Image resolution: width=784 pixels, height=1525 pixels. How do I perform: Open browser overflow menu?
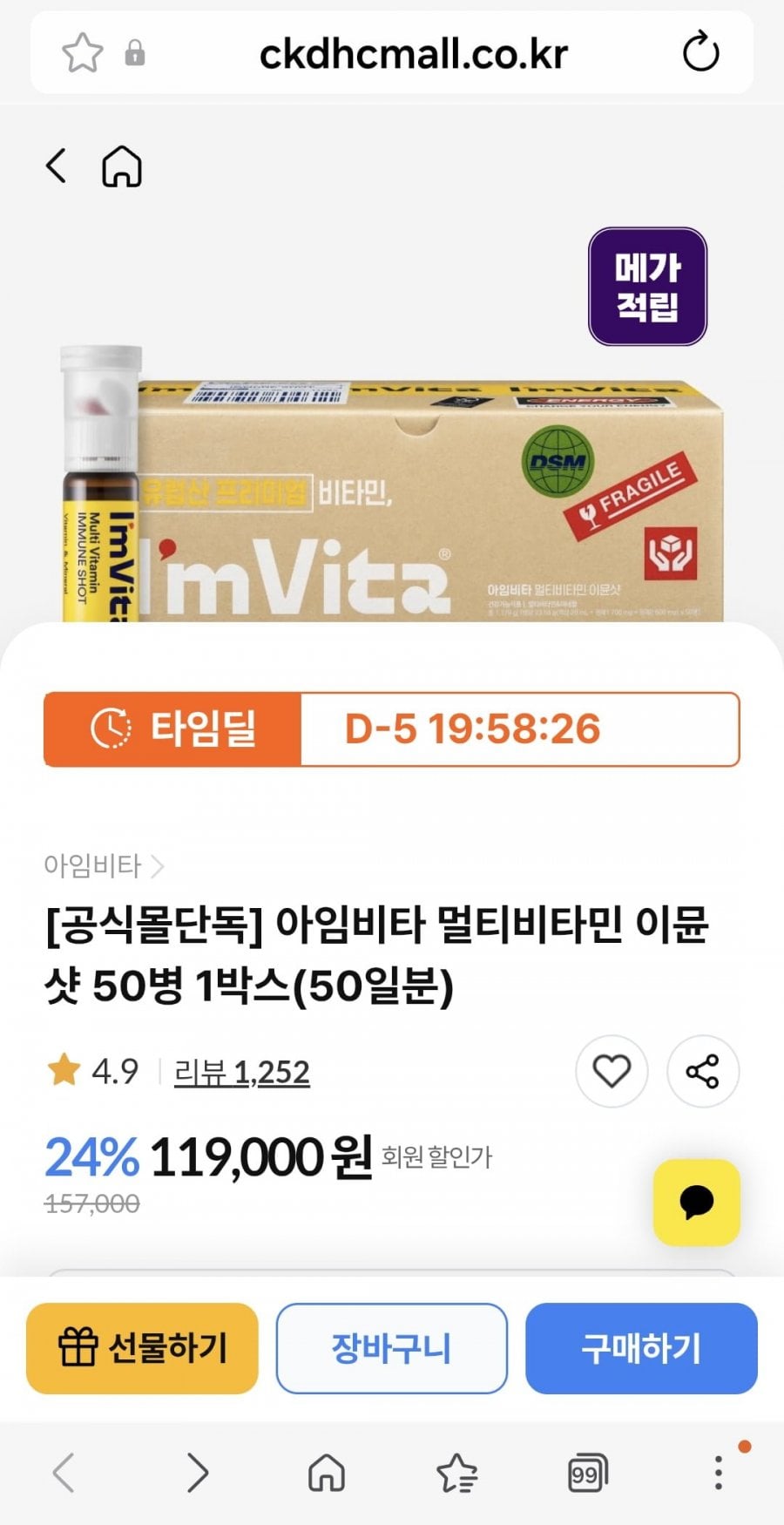pyautogui.click(x=719, y=1473)
